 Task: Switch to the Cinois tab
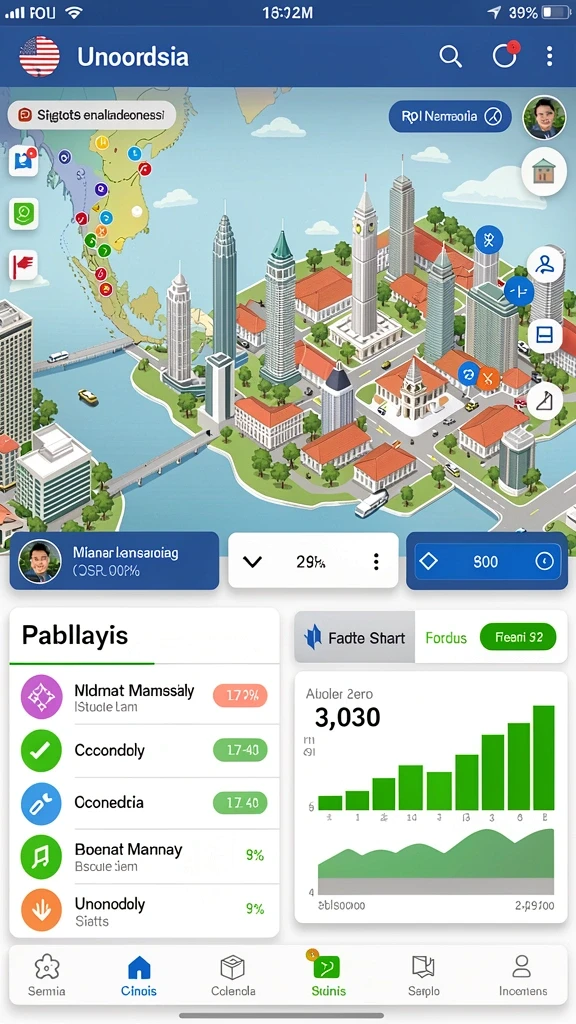tap(139, 976)
